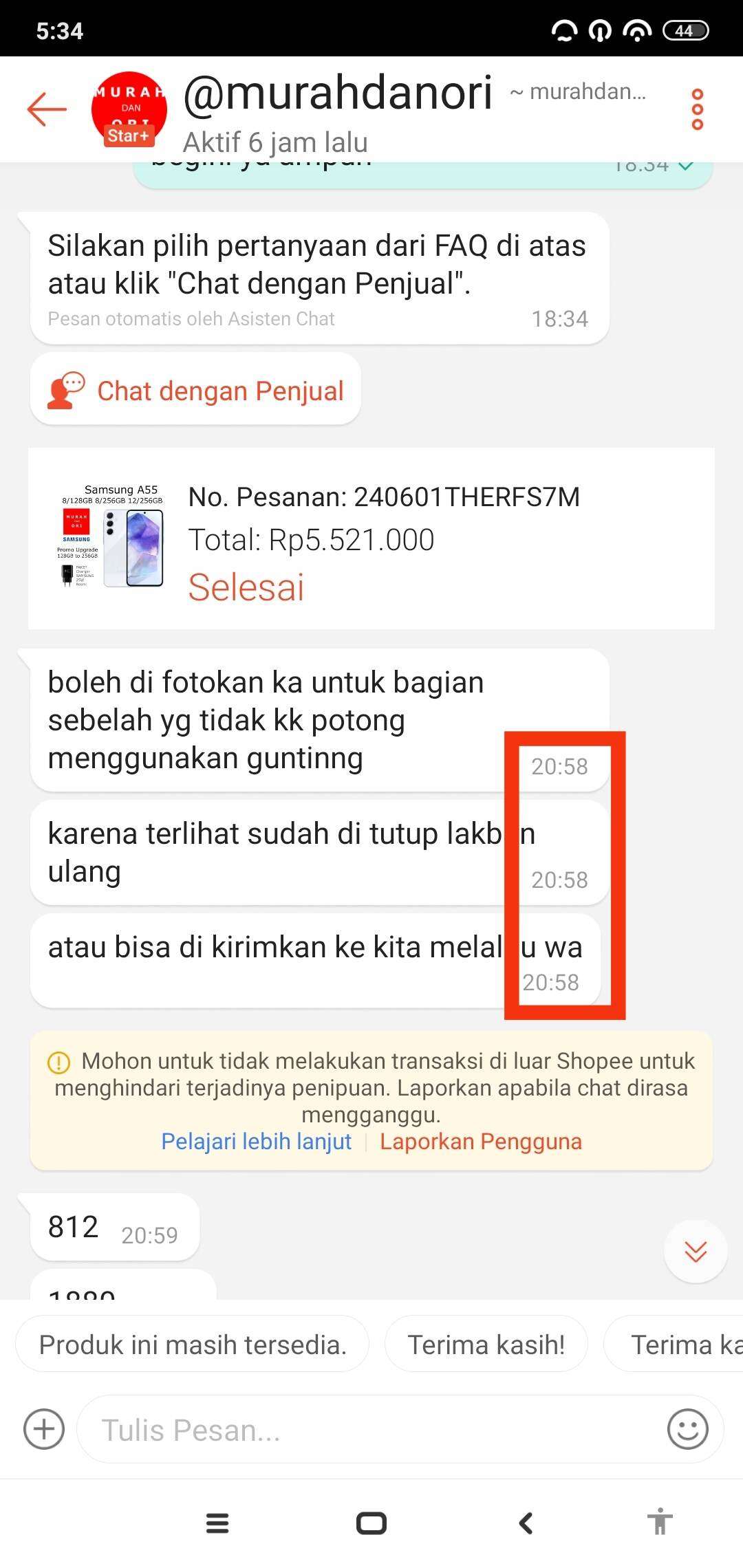Open the emoji sticker picker

(687, 1430)
